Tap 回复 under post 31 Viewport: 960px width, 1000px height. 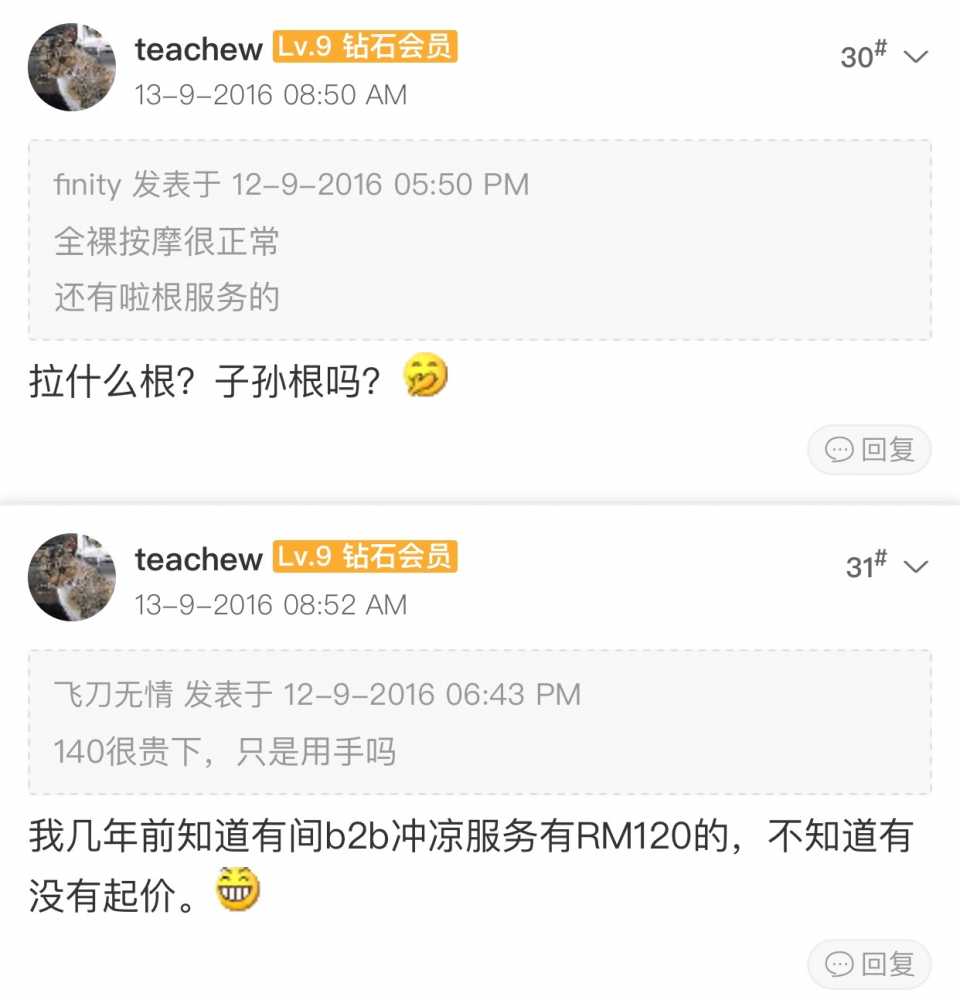(x=869, y=964)
